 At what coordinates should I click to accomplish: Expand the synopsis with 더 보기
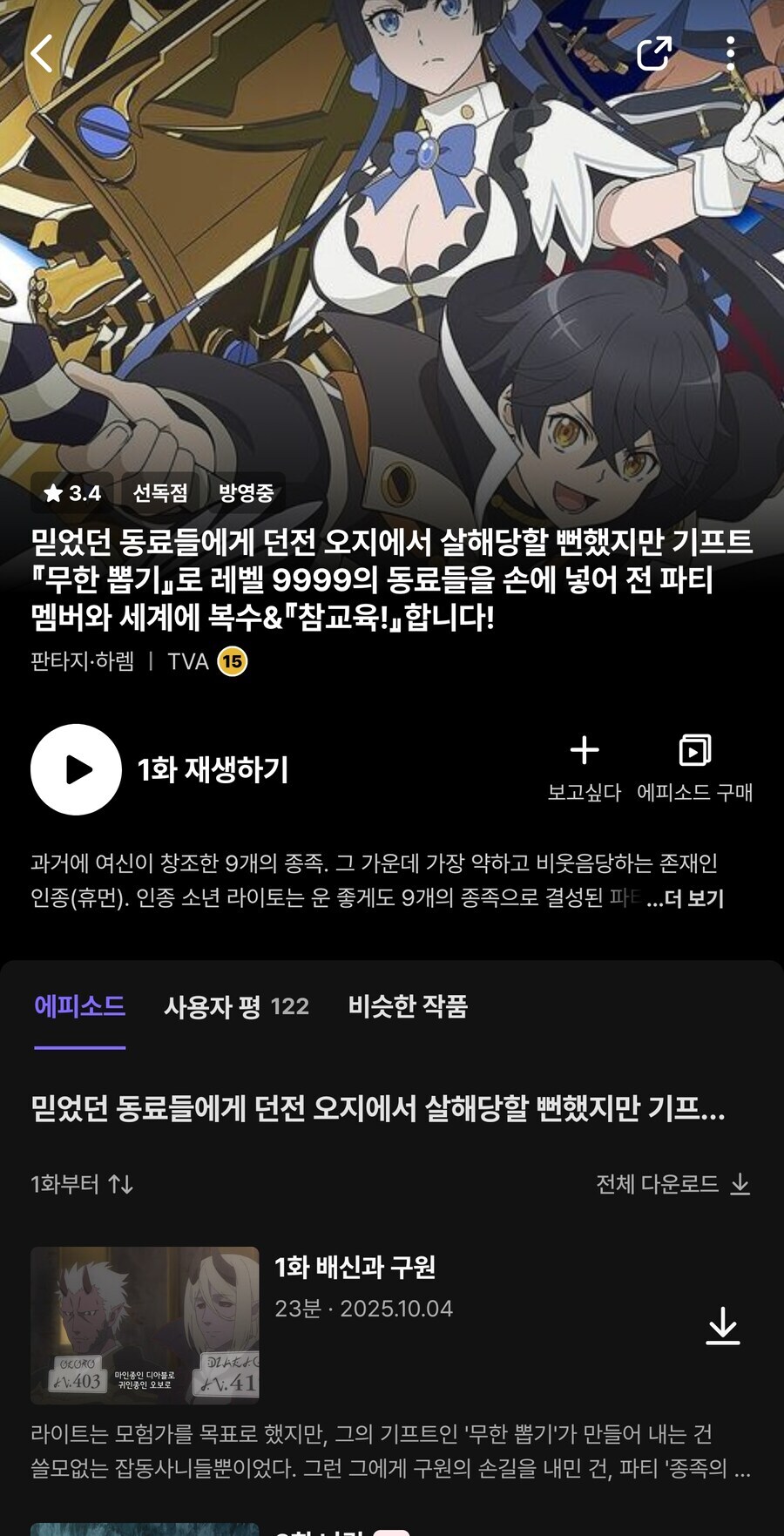point(693,899)
